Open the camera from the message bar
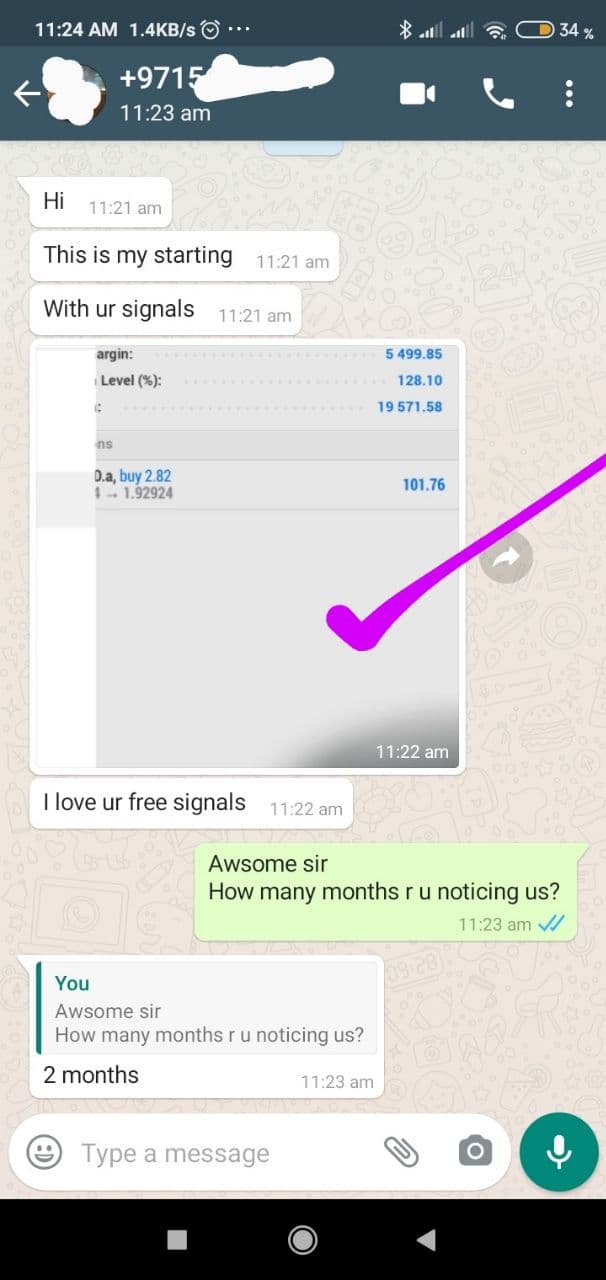 475,1152
